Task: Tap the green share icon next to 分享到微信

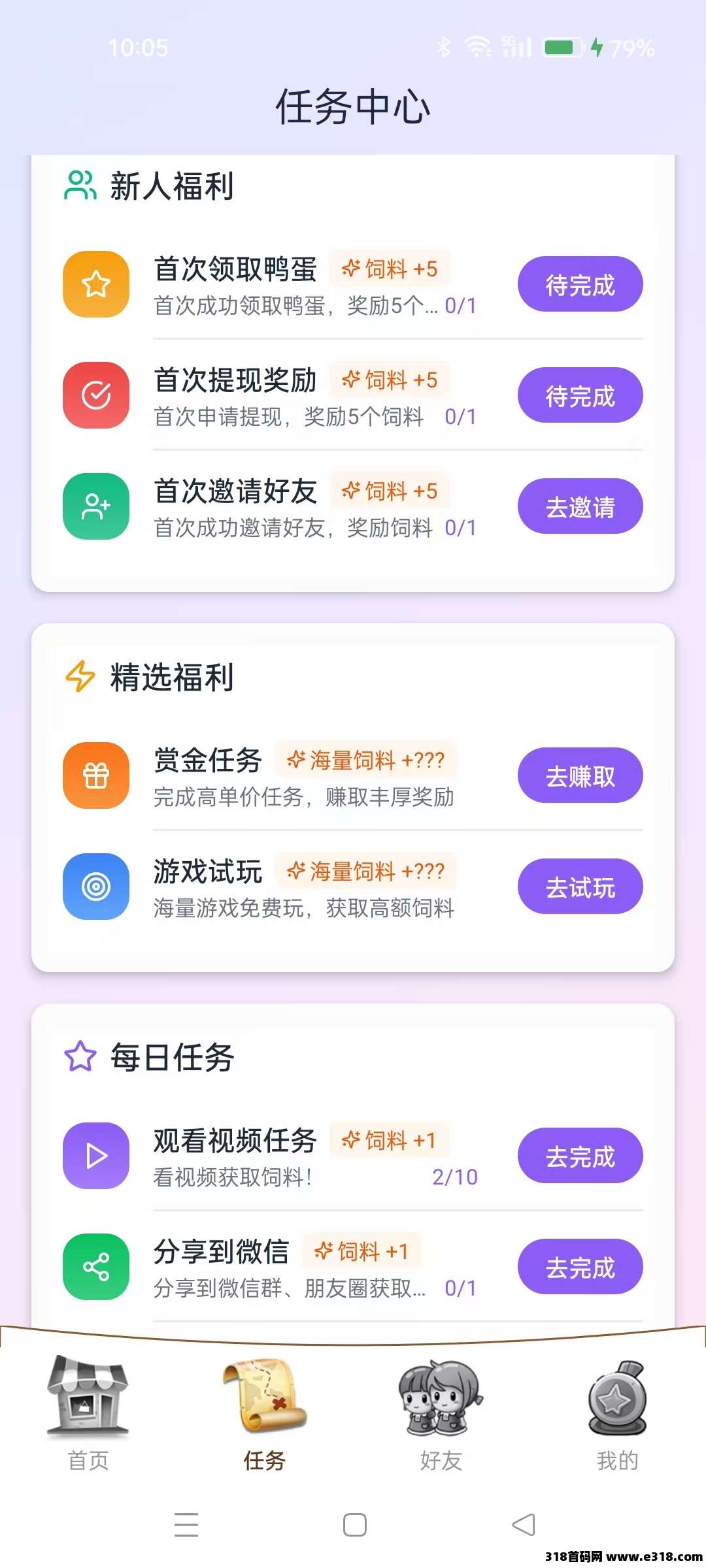Action: (x=95, y=1266)
